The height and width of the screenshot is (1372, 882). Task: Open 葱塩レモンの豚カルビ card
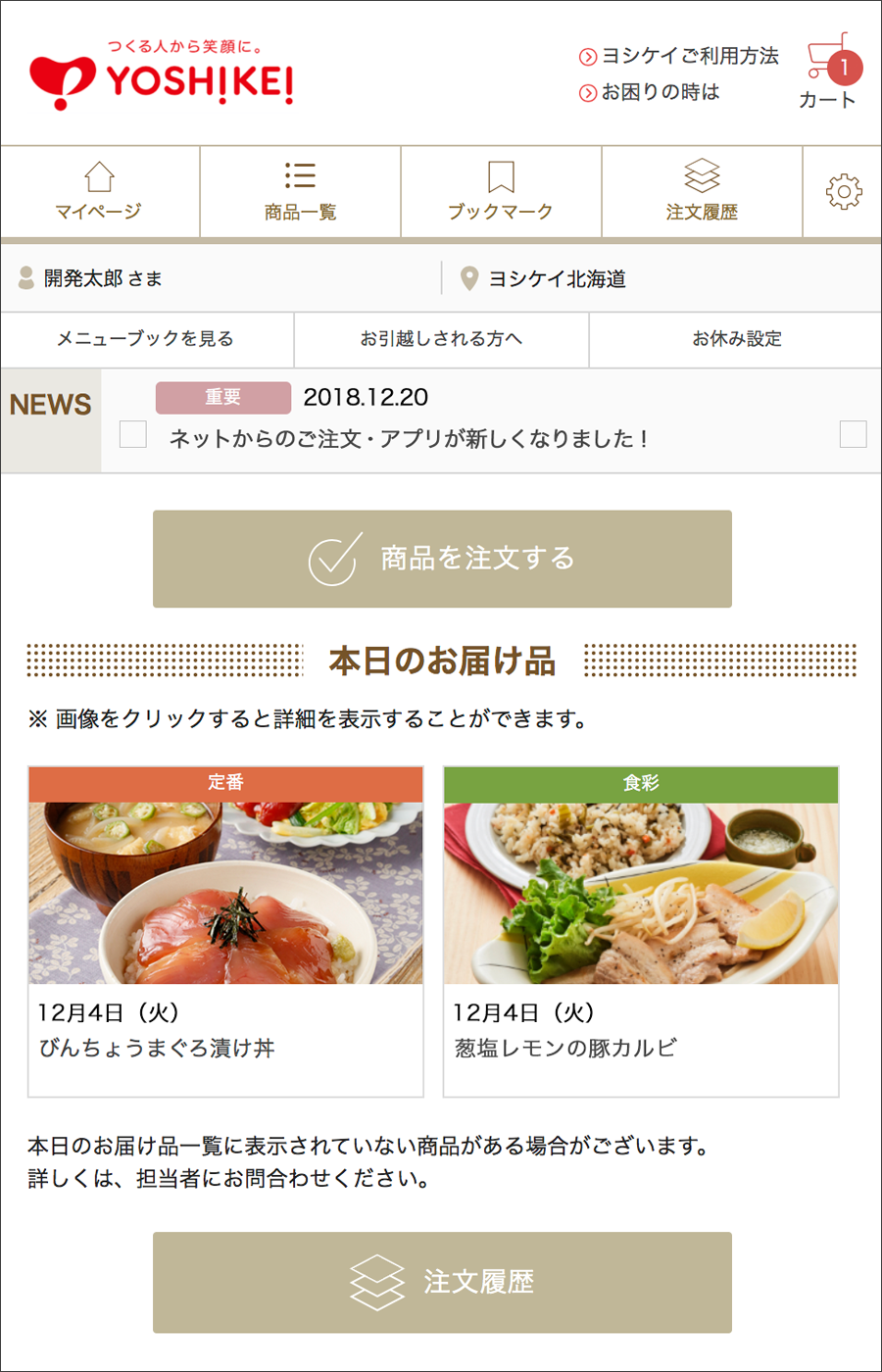click(641, 931)
